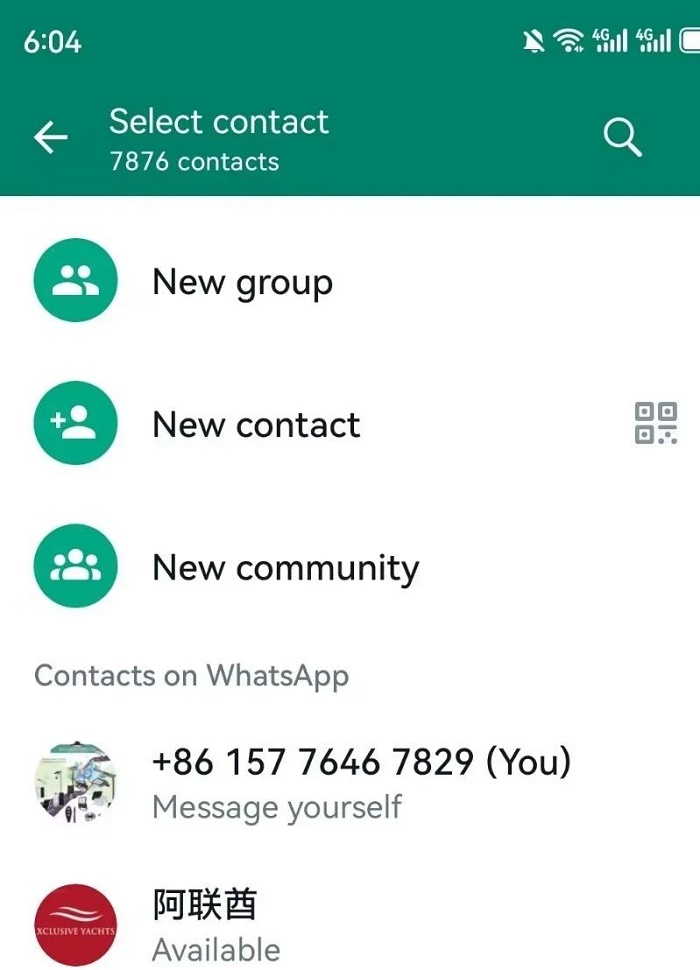Open Message yourself chat
The width and height of the screenshot is (700, 970).
point(360,782)
